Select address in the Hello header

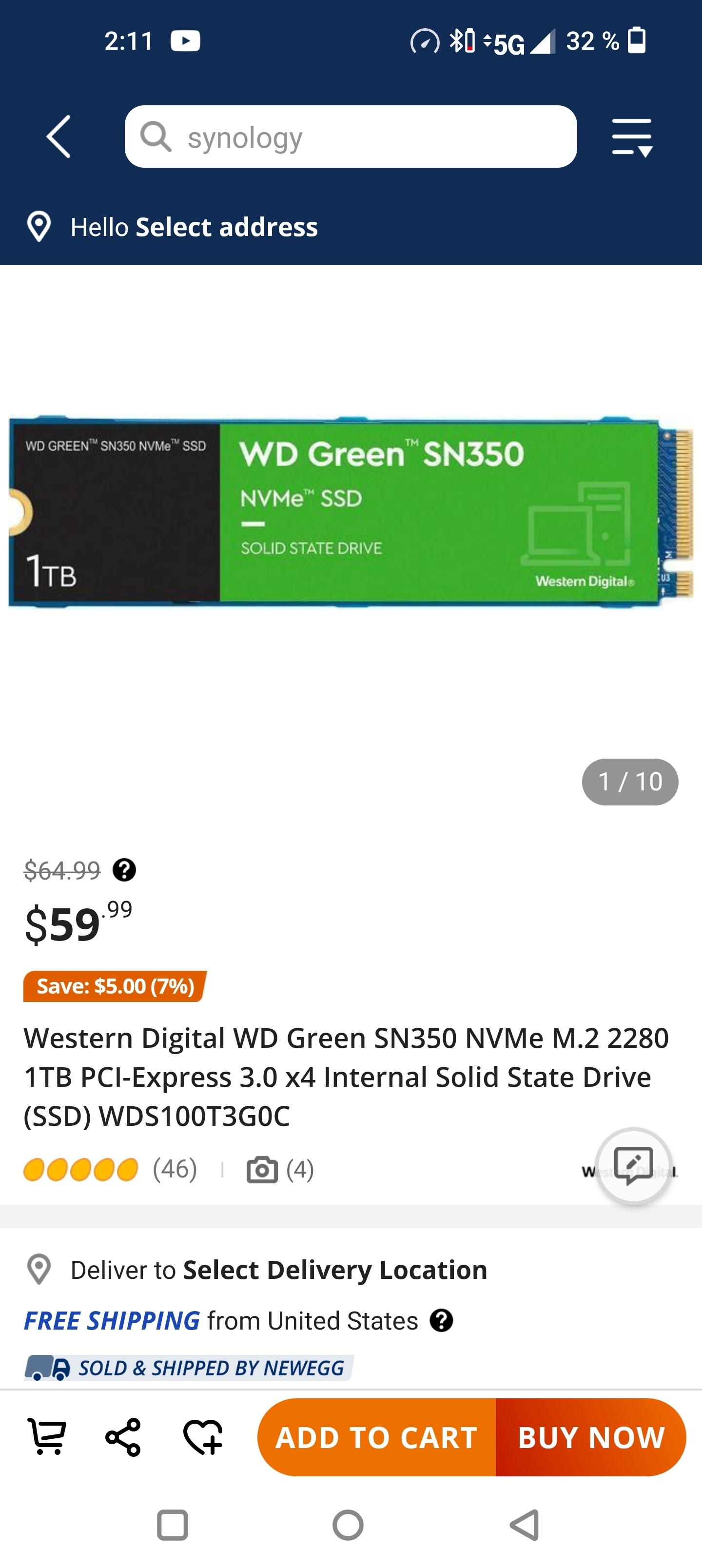click(226, 227)
